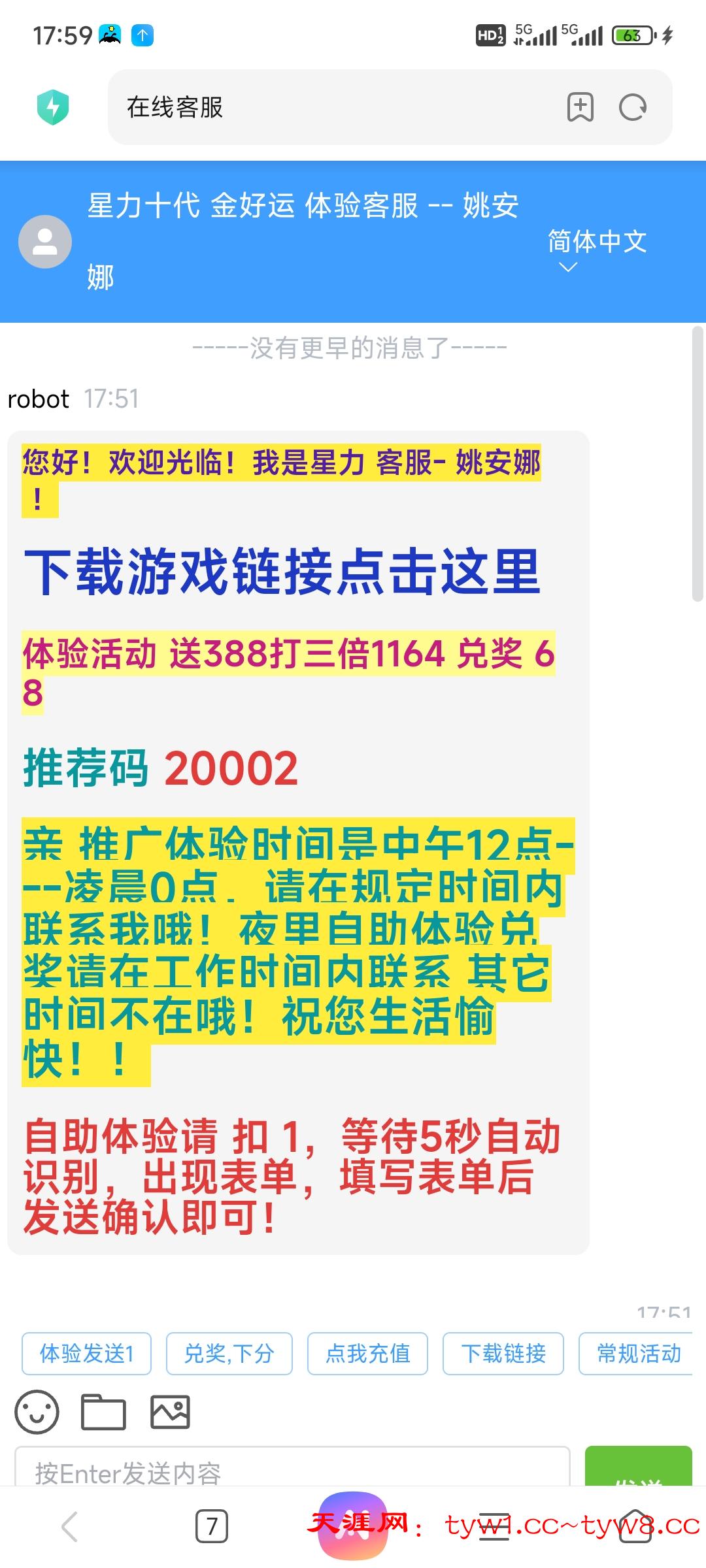Open the 下载游戏链接点击这里 link
This screenshot has width=706, height=1568.
pyautogui.click(x=282, y=572)
